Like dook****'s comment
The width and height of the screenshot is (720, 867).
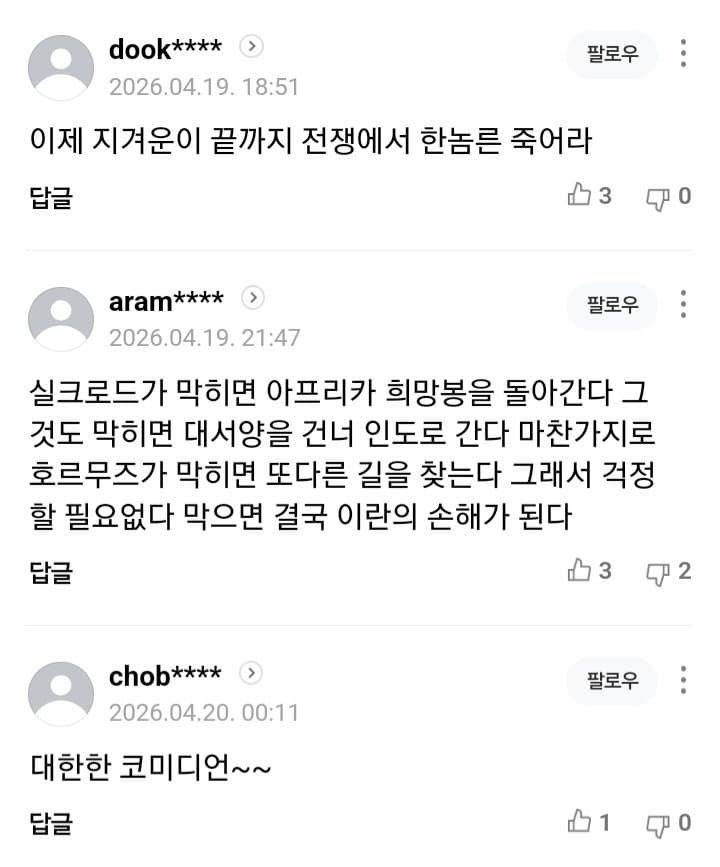tap(580, 196)
